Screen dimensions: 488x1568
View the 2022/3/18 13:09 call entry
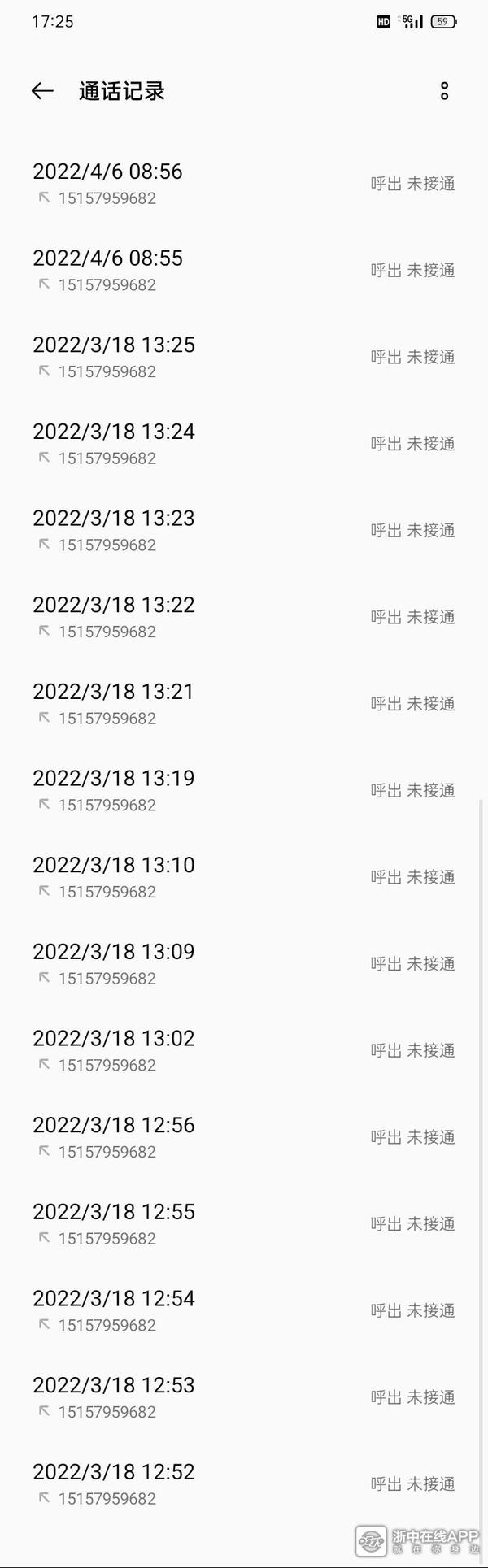pos(244,964)
